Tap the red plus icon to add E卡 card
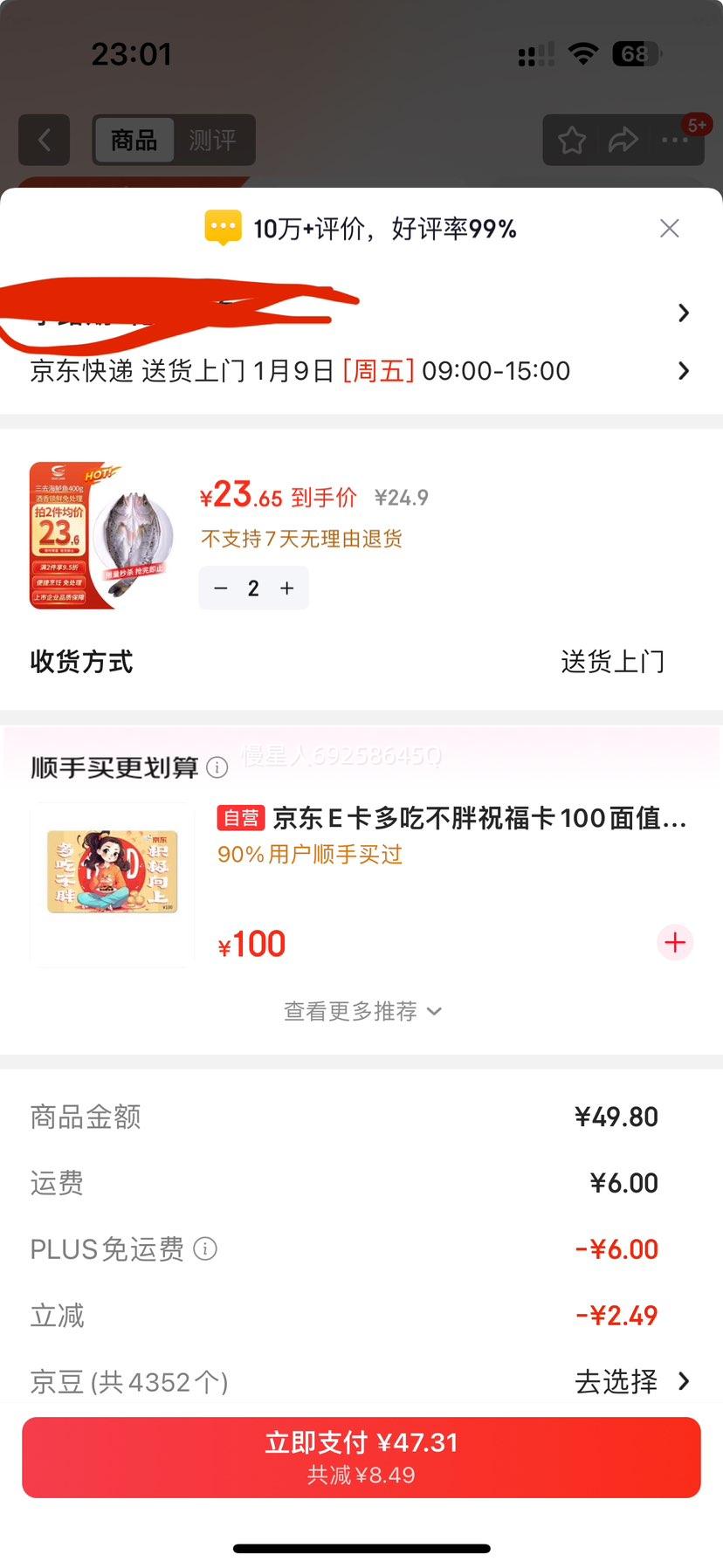Viewport: 723px width, 1568px height. (674, 943)
